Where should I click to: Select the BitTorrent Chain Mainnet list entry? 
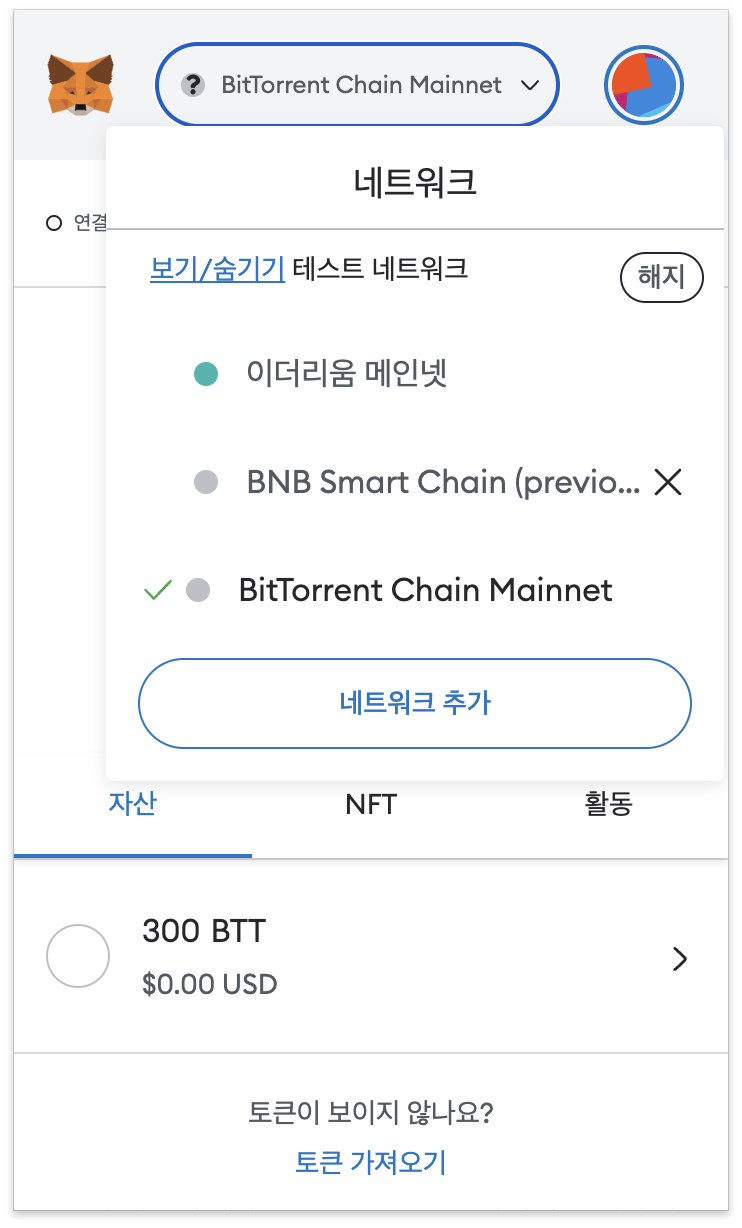pyautogui.click(x=414, y=590)
